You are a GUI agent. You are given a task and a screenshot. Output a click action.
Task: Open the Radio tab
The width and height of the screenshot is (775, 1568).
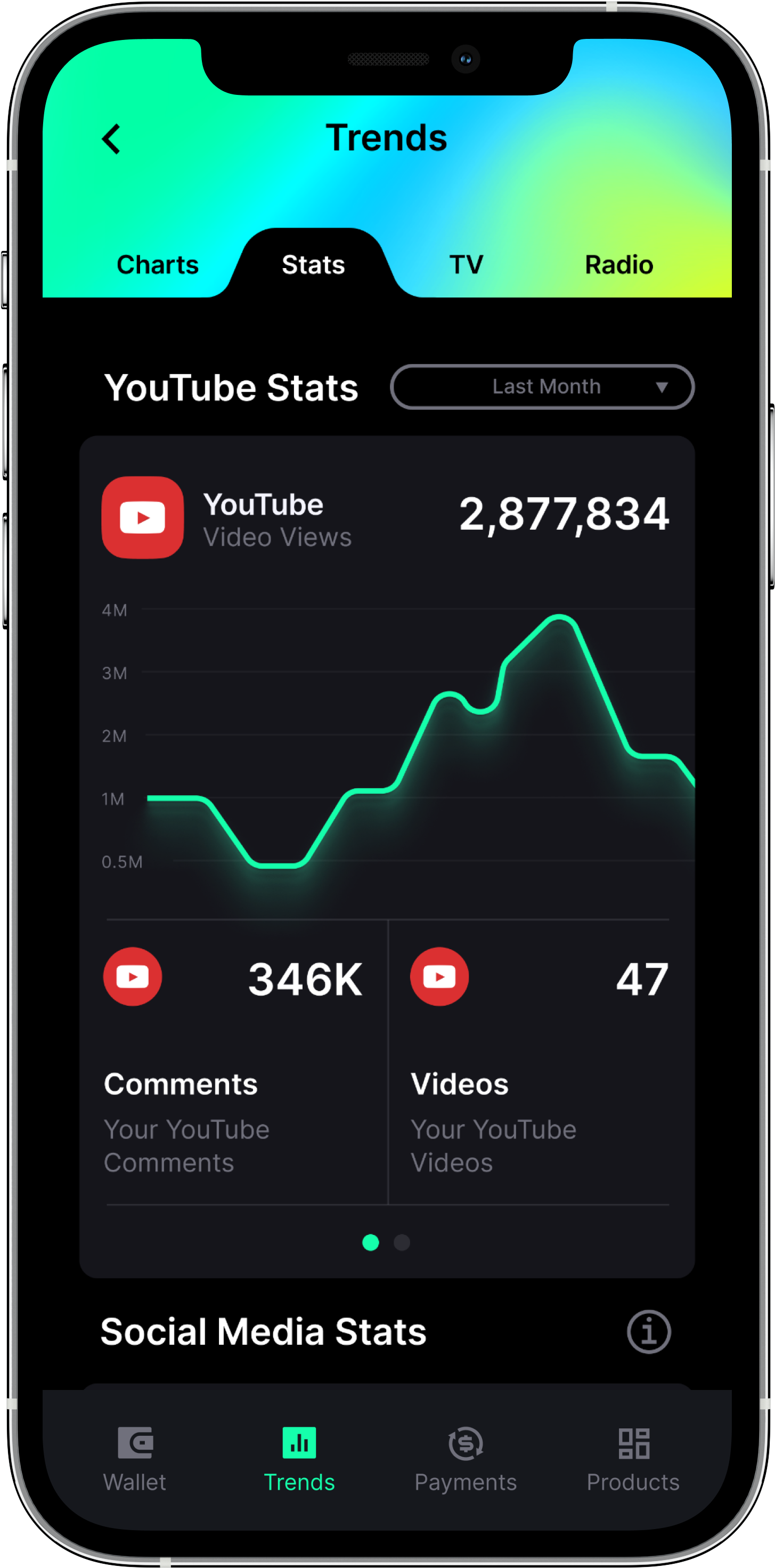[x=618, y=265]
